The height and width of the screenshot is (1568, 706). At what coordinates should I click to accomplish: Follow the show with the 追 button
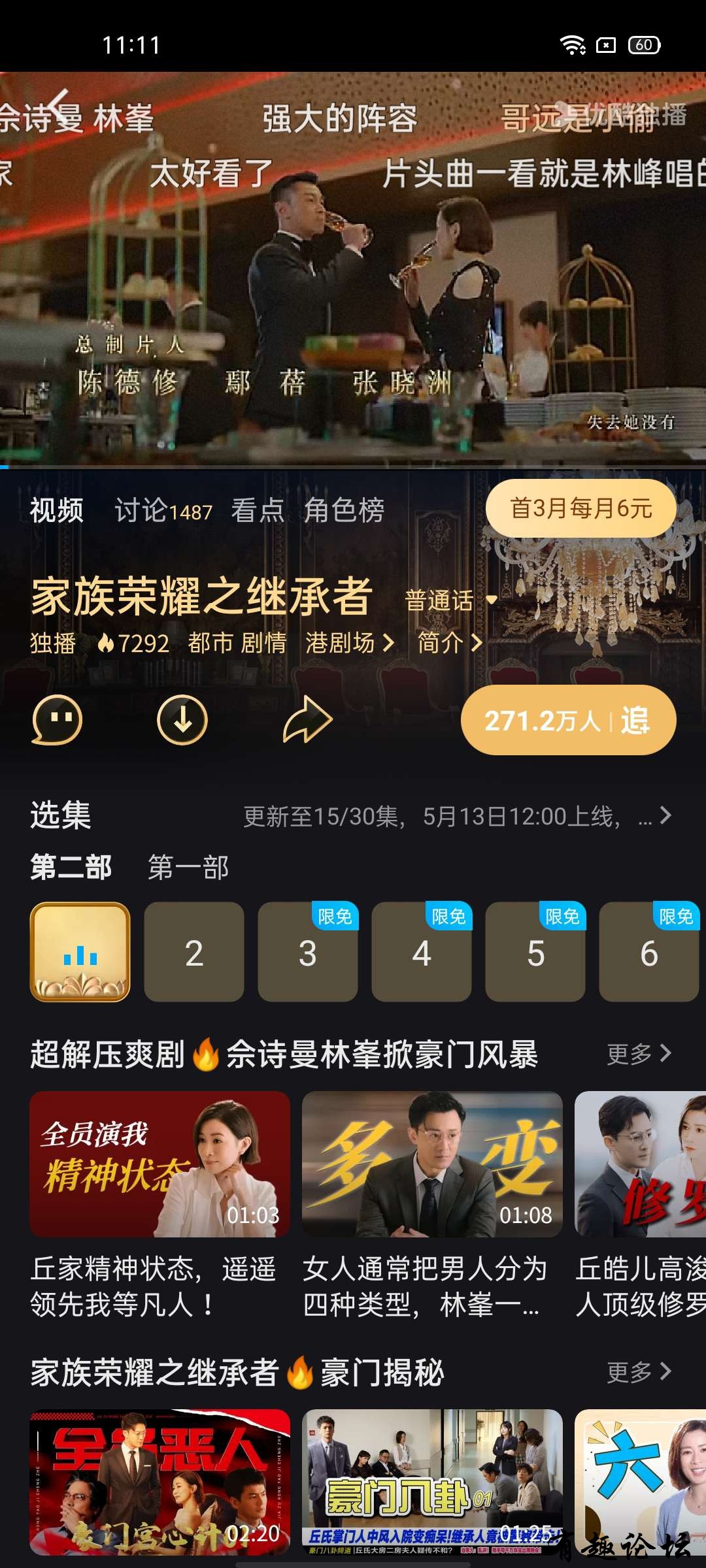[x=569, y=720]
